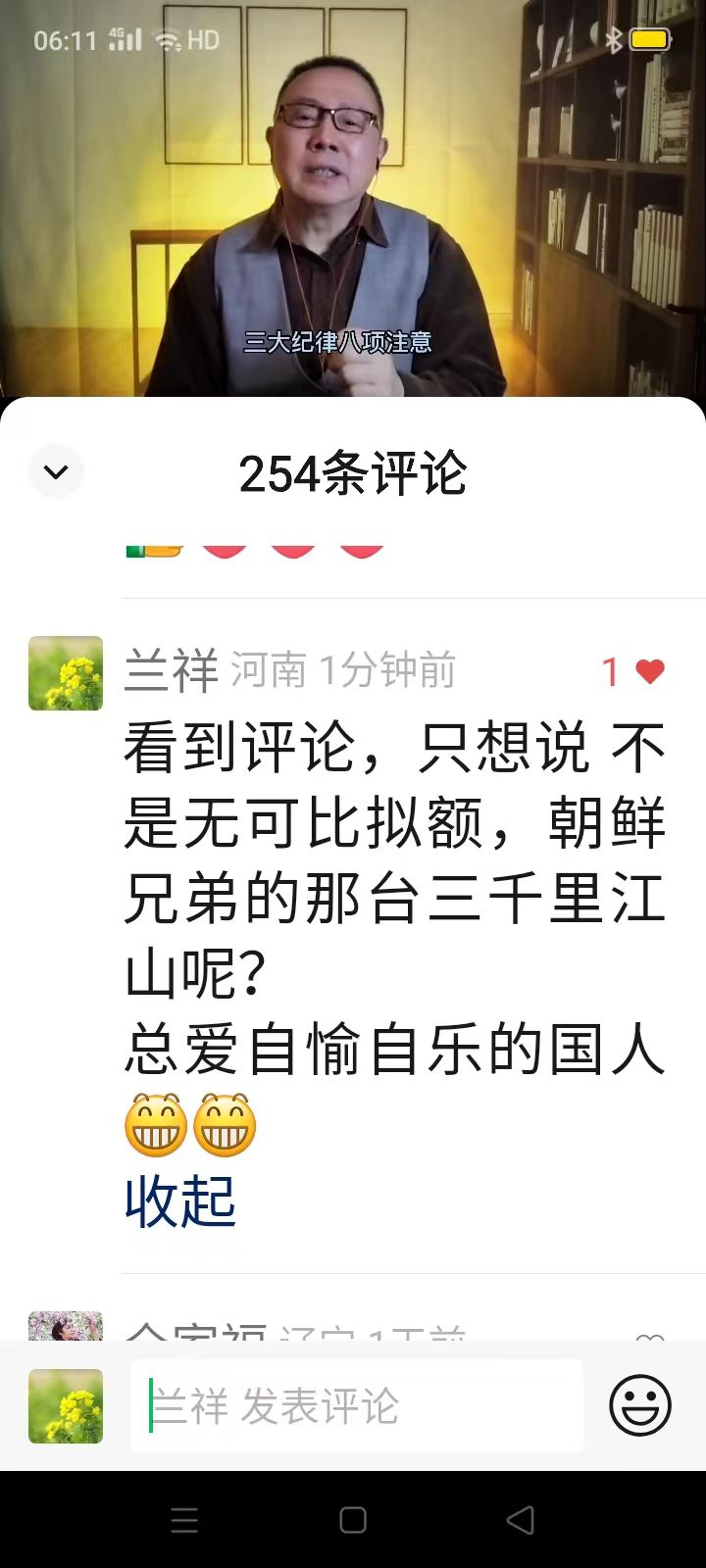706x1568 pixels.
Task: Go back with the system back button
Action: click(x=520, y=1520)
